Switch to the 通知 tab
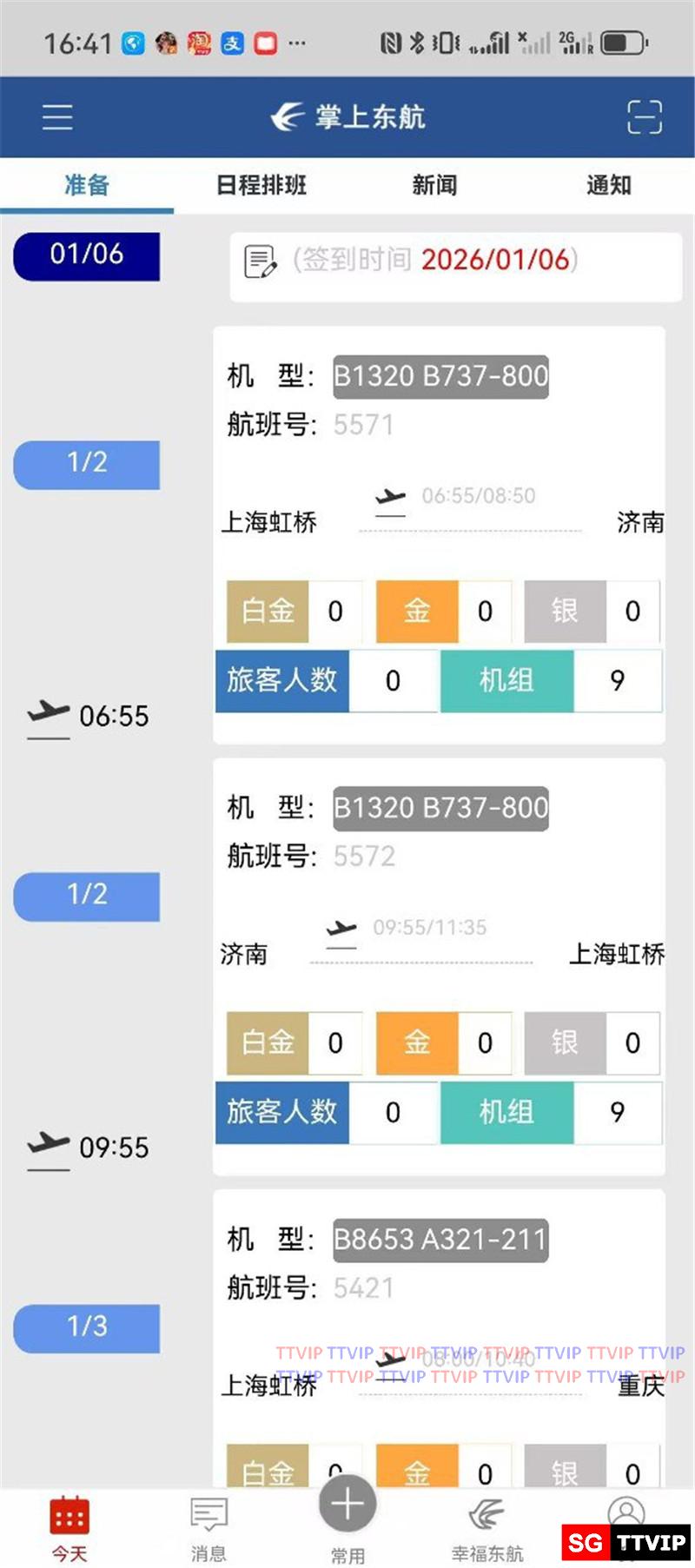 click(x=608, y=185)
